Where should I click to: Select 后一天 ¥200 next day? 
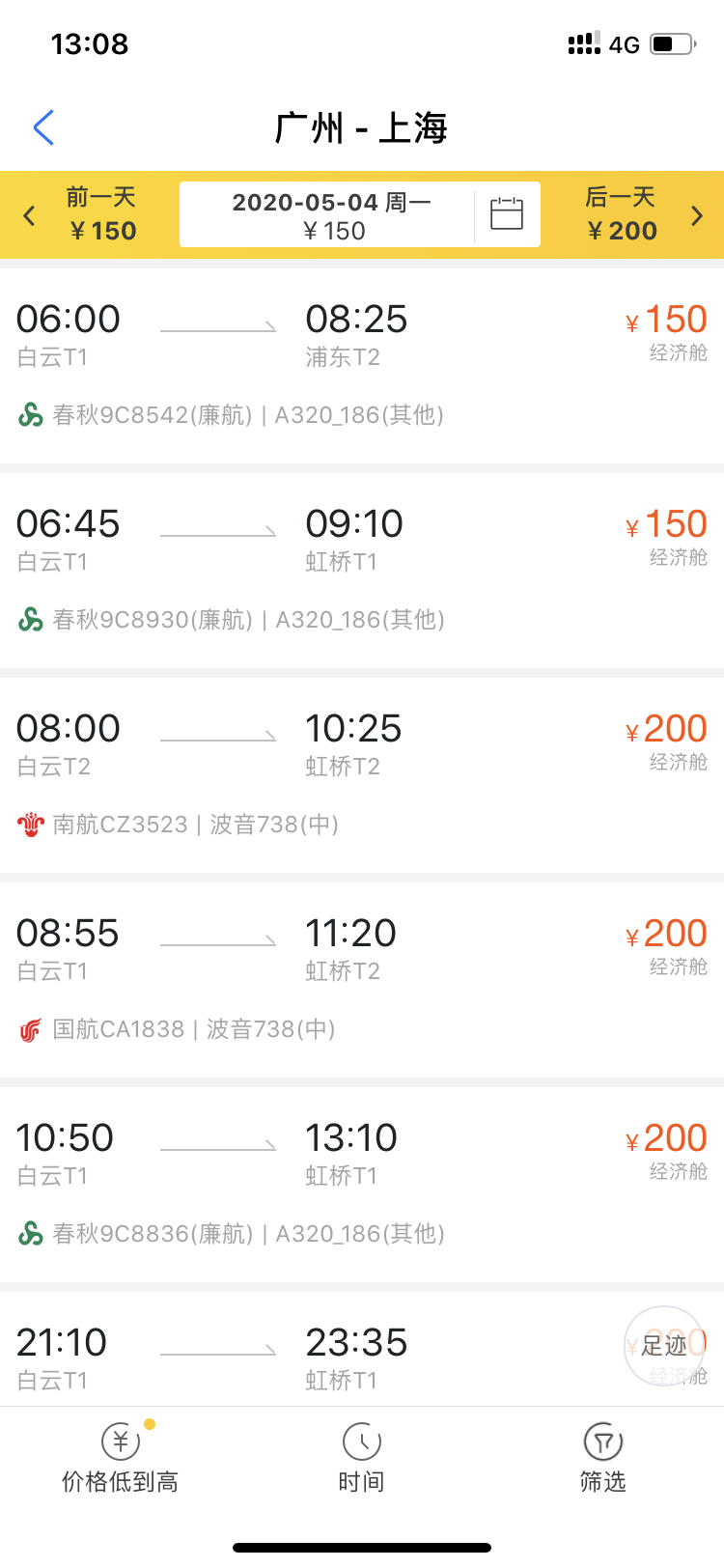click(635, 214)
